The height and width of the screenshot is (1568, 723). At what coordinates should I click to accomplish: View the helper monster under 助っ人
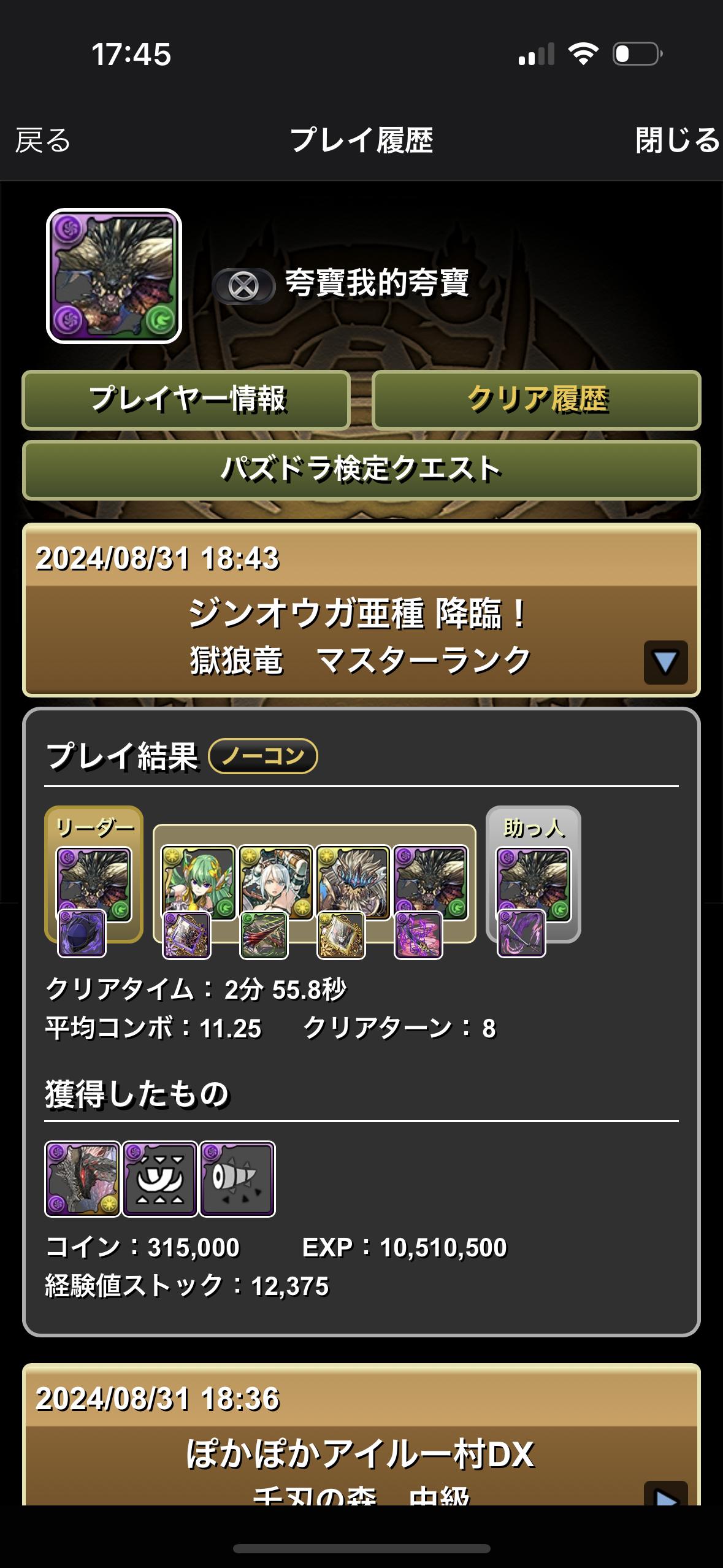[x=533, y=883]
